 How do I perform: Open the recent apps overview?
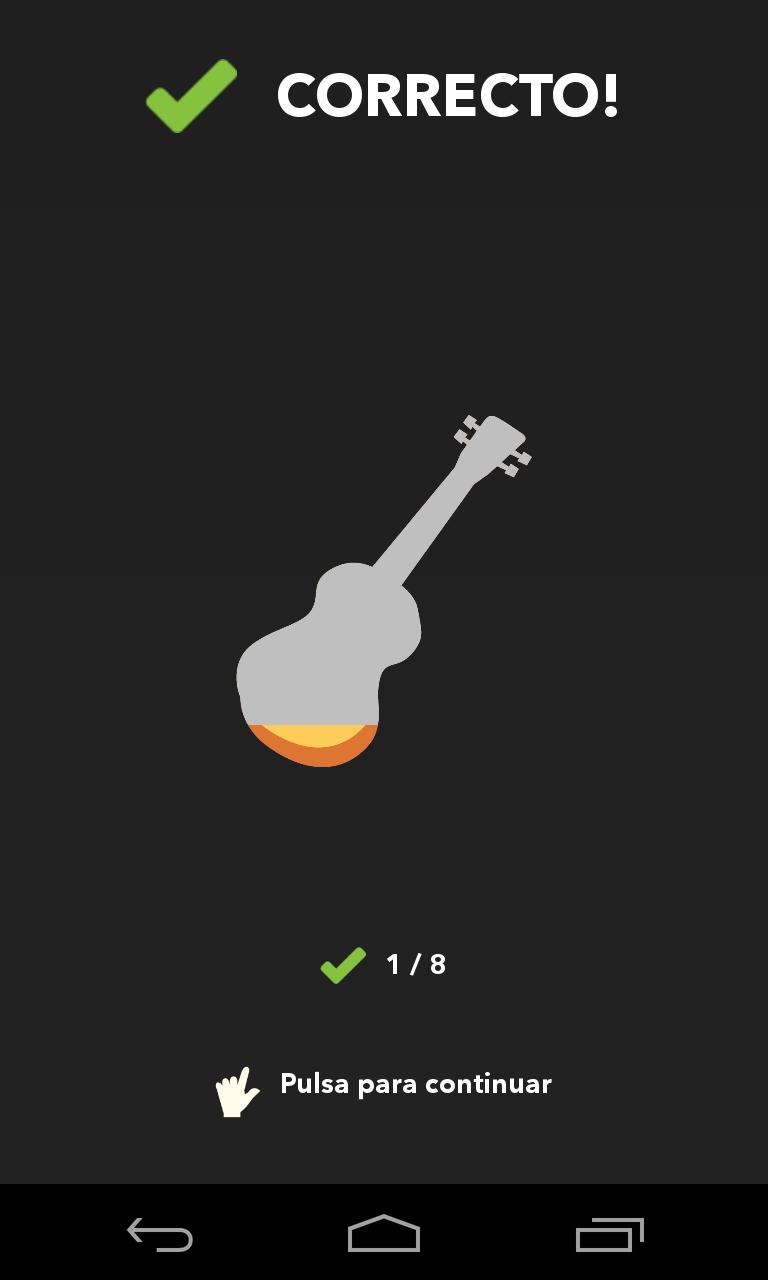pyautogui.click(x=609, y=1234)
